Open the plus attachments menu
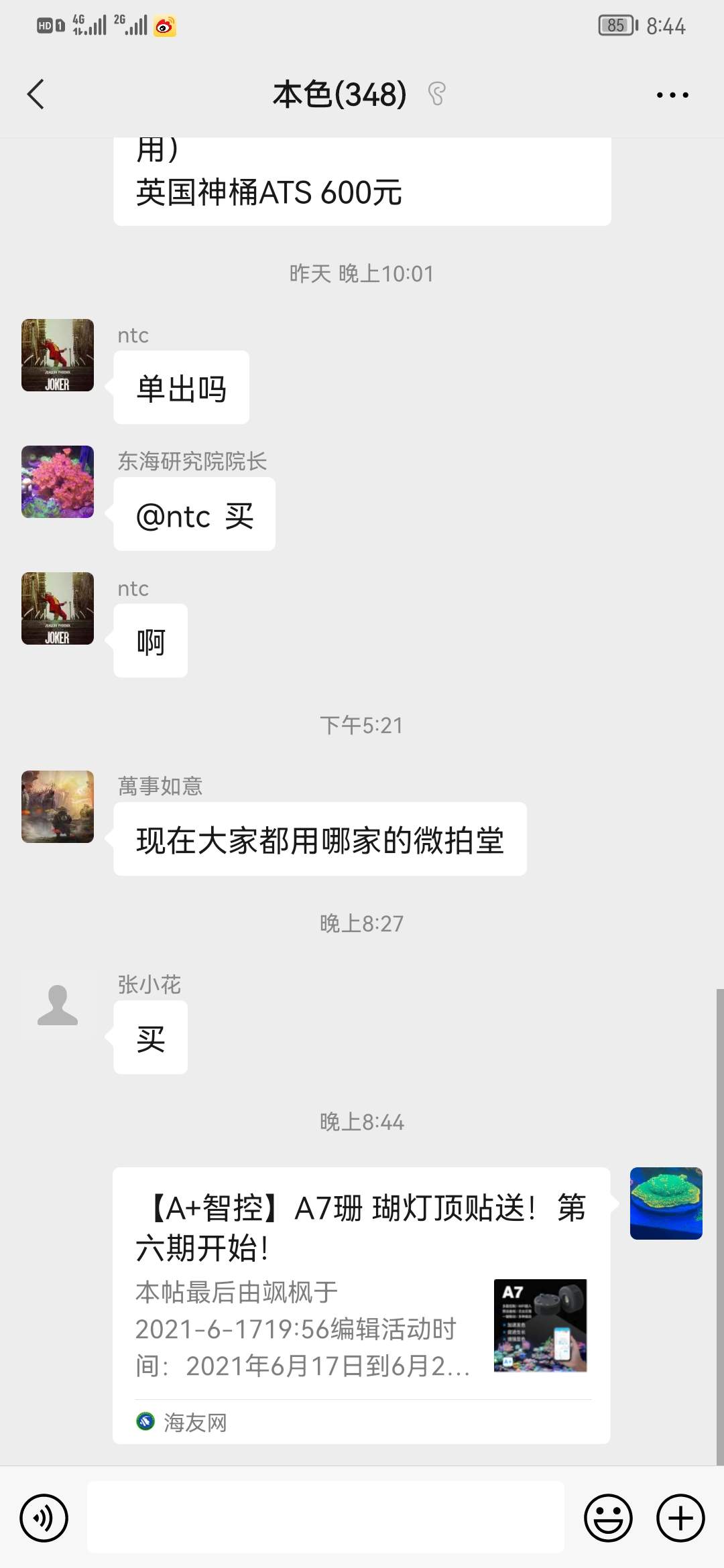 tap(680, 1518)
